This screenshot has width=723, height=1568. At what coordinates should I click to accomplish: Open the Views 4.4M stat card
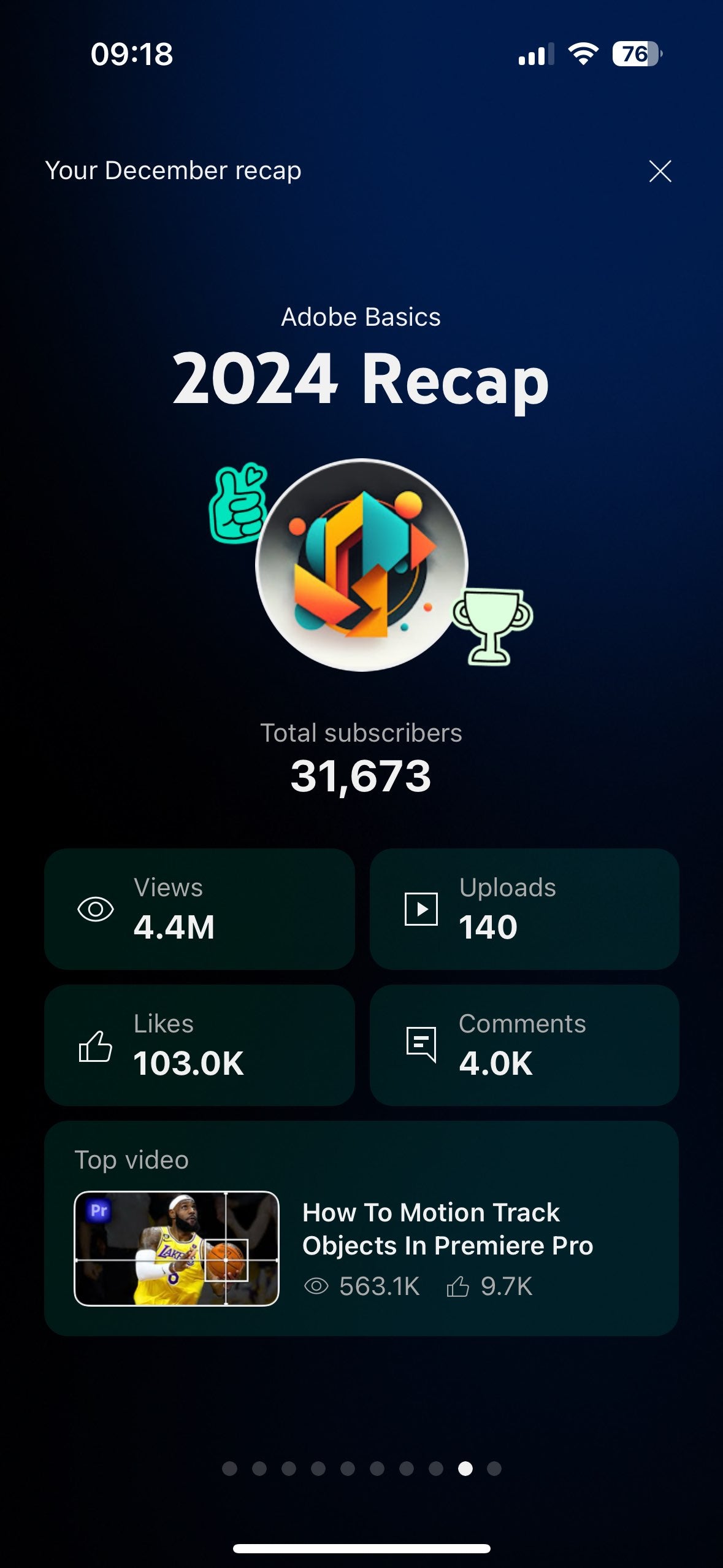199,909
